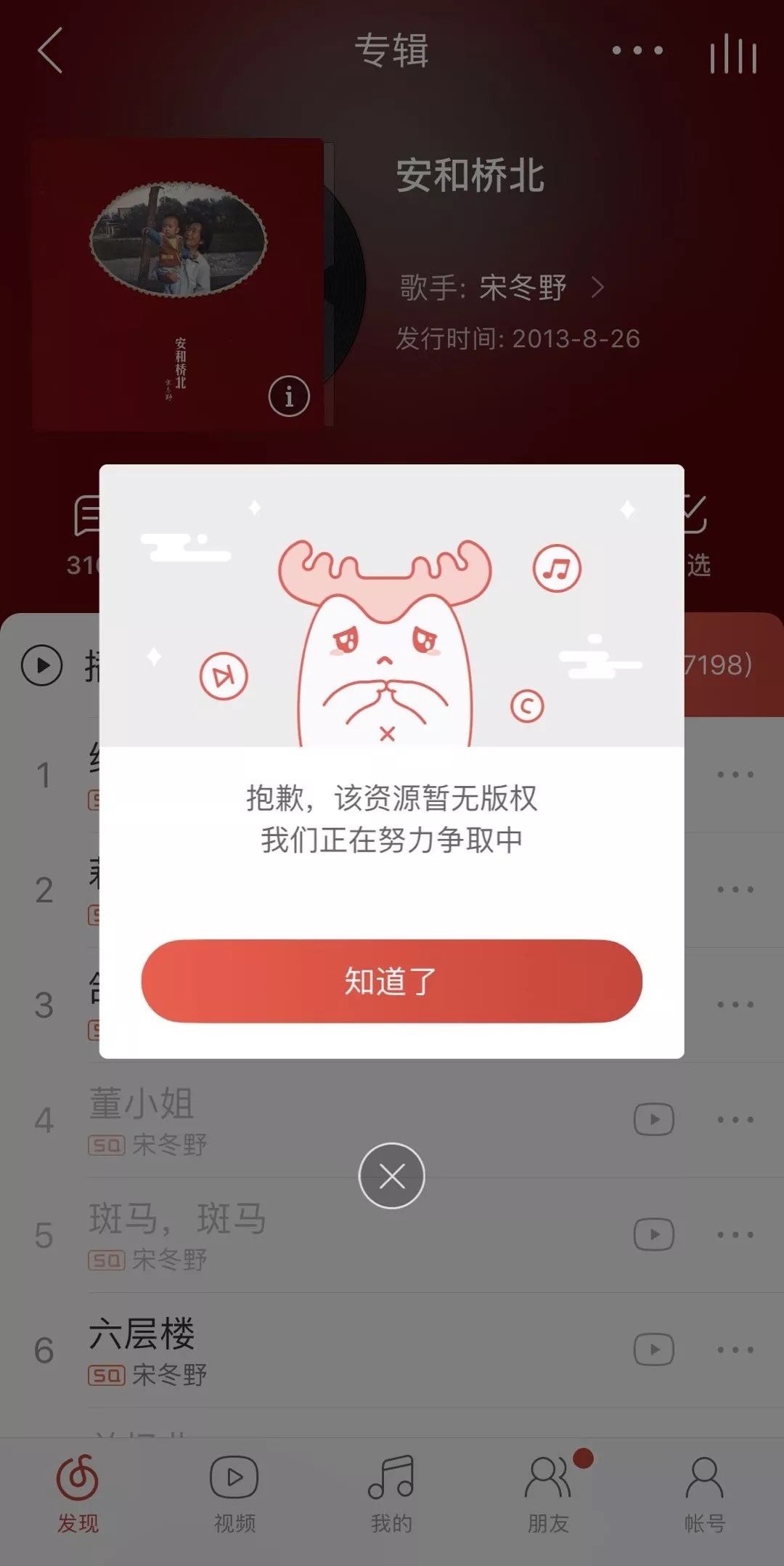Open the song 斑马，斑马
The width and height of the screenshot is (784, 1566).
click(177, 1220)
